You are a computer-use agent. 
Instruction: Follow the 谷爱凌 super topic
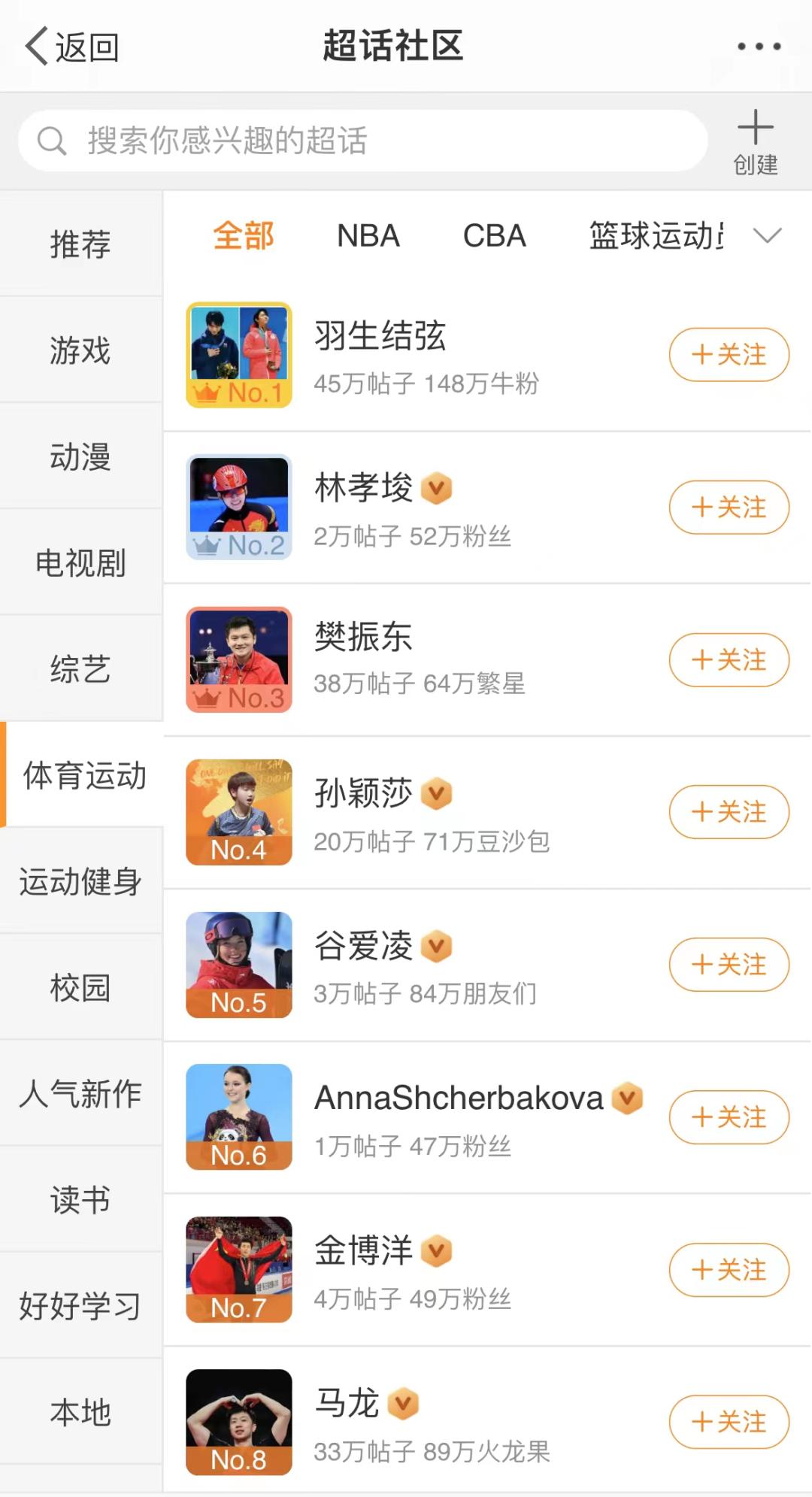click(729, 965)
